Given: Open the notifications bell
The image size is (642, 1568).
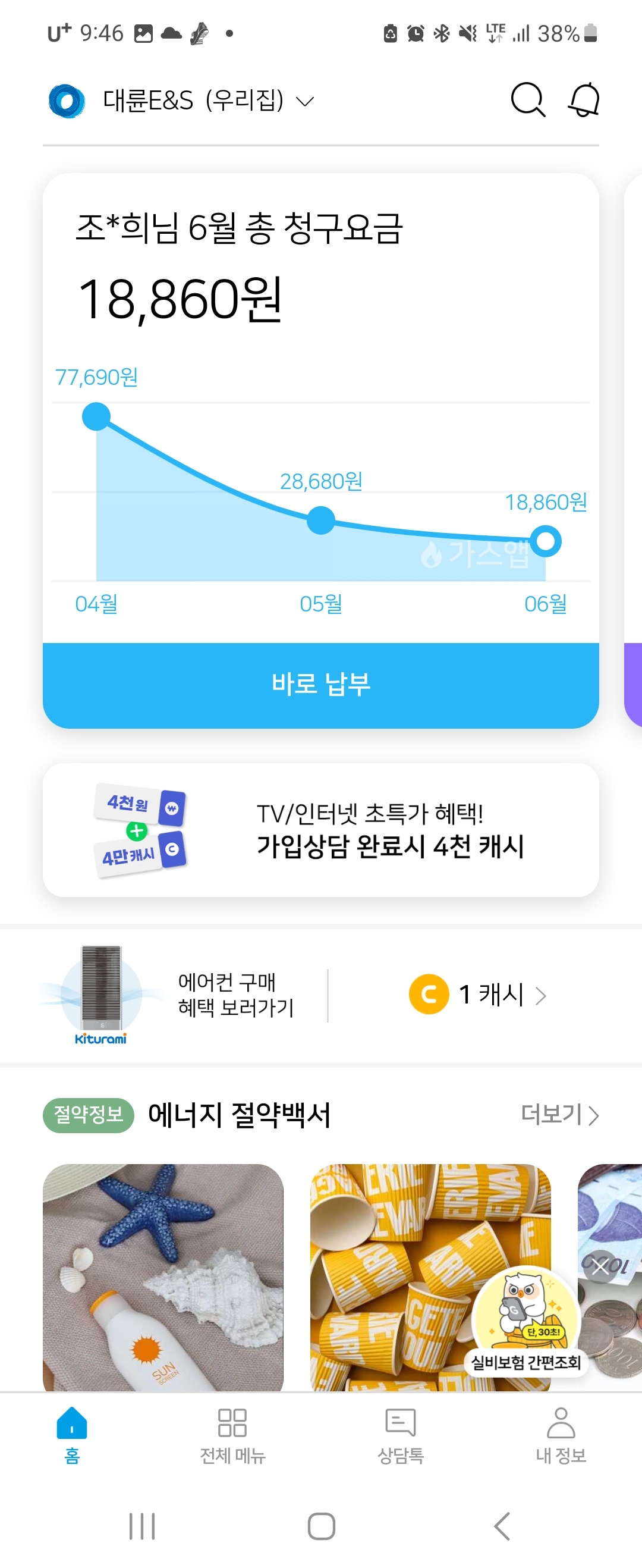Looking at the screenshot, I should [584, 100].
